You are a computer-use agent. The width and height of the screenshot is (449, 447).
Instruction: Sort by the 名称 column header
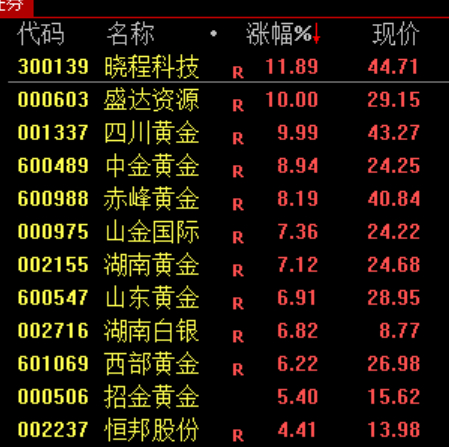point(130,34)
